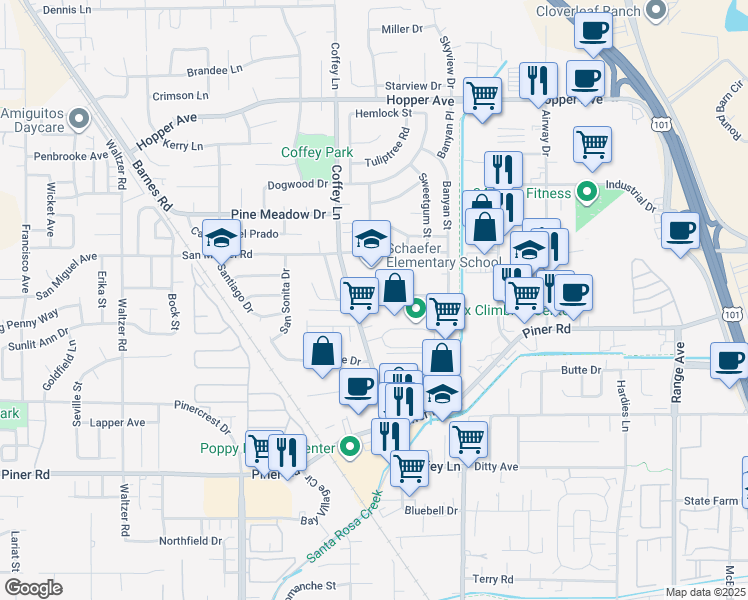This screenshot has width=748, height=600.
Task: Select the green Fitness location pin
Action: [x=588, y=191]
